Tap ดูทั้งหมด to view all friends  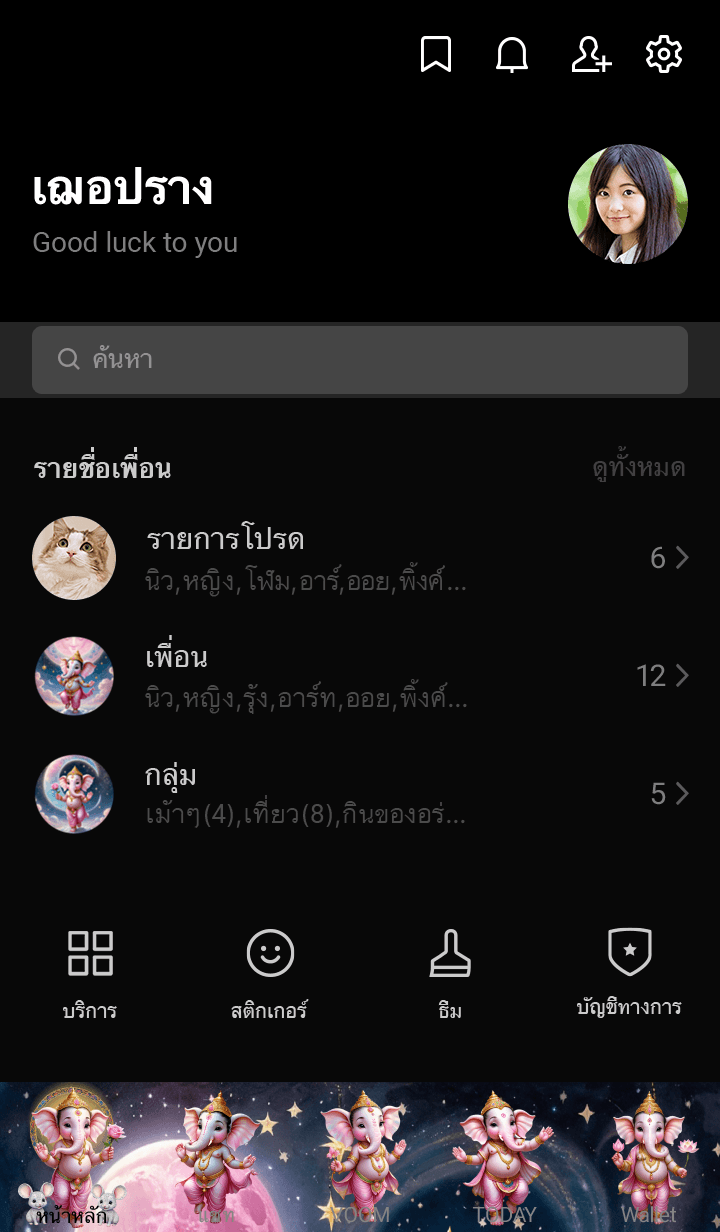[638, 468]
